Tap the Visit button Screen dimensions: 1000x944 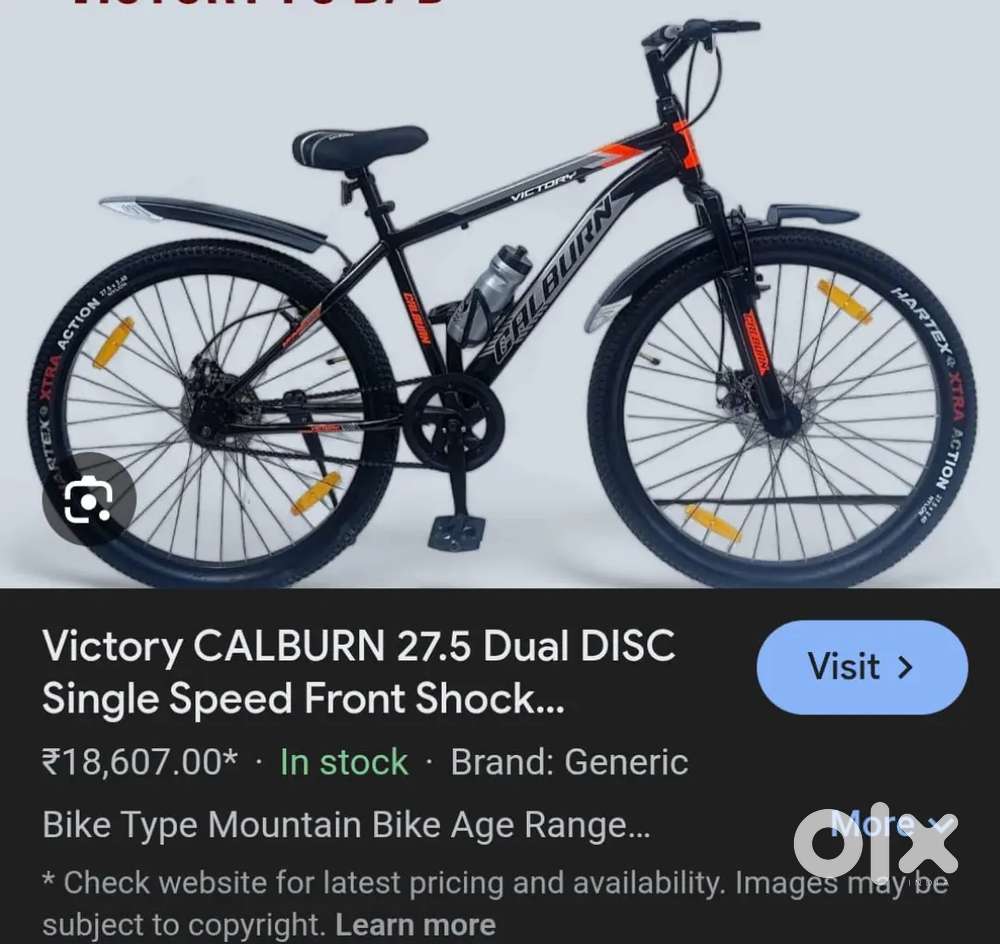pos(861,667)
